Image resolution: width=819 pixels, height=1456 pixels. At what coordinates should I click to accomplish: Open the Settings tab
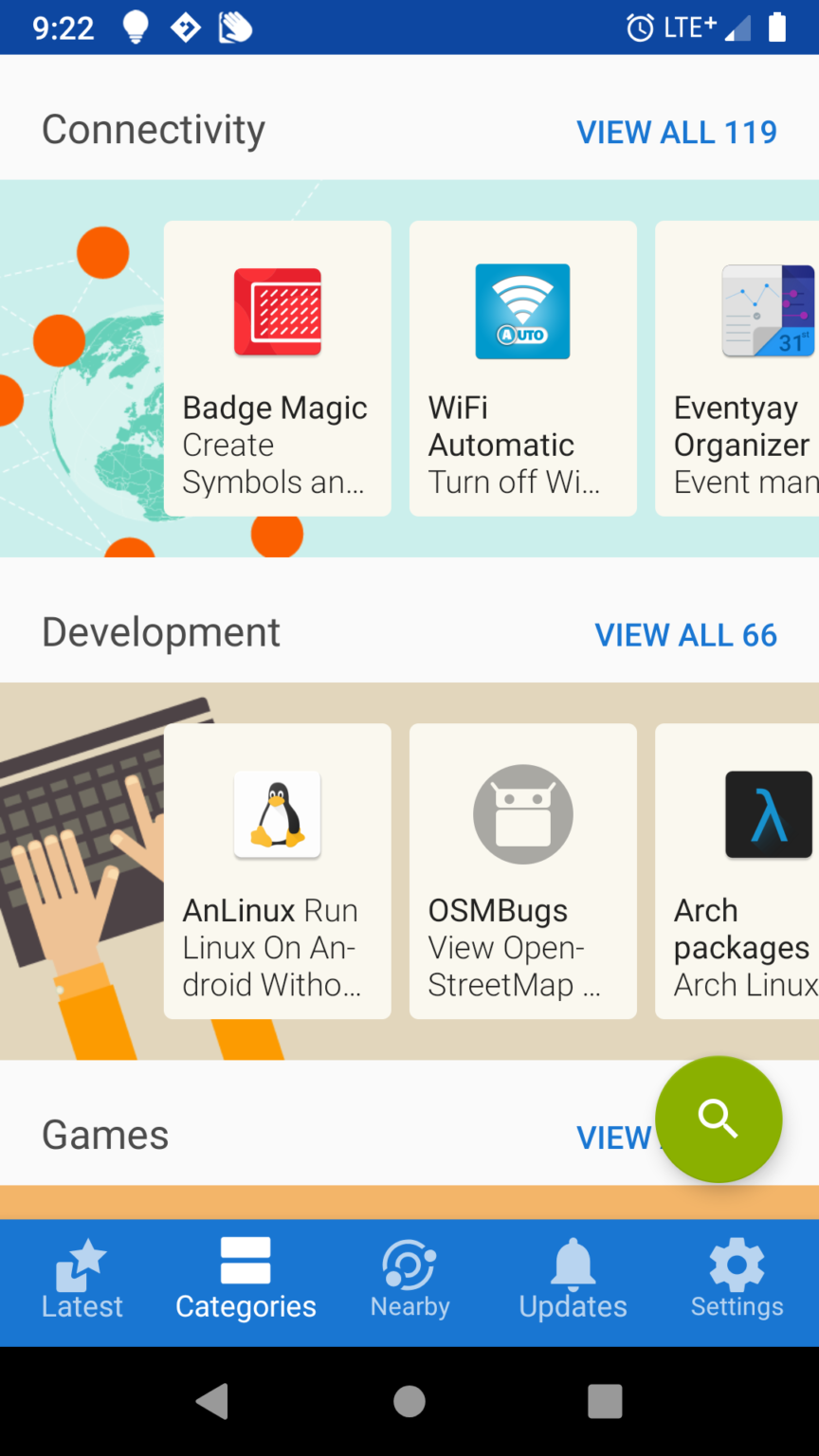pos(737,1281)
